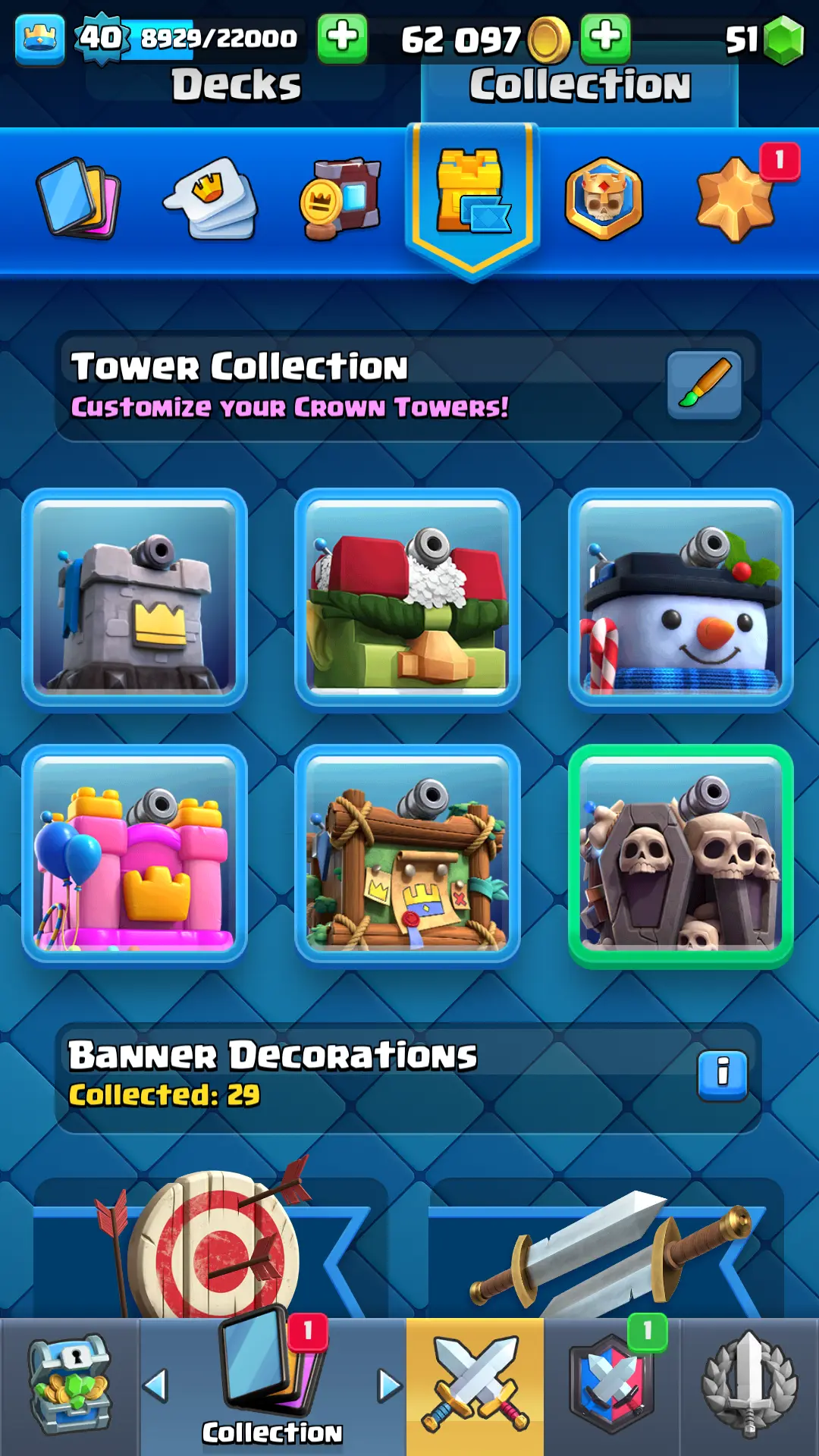Screen dimensions: 819x1456
Task: Add experience with the green plus button
Action: click(x=342, y=36)
